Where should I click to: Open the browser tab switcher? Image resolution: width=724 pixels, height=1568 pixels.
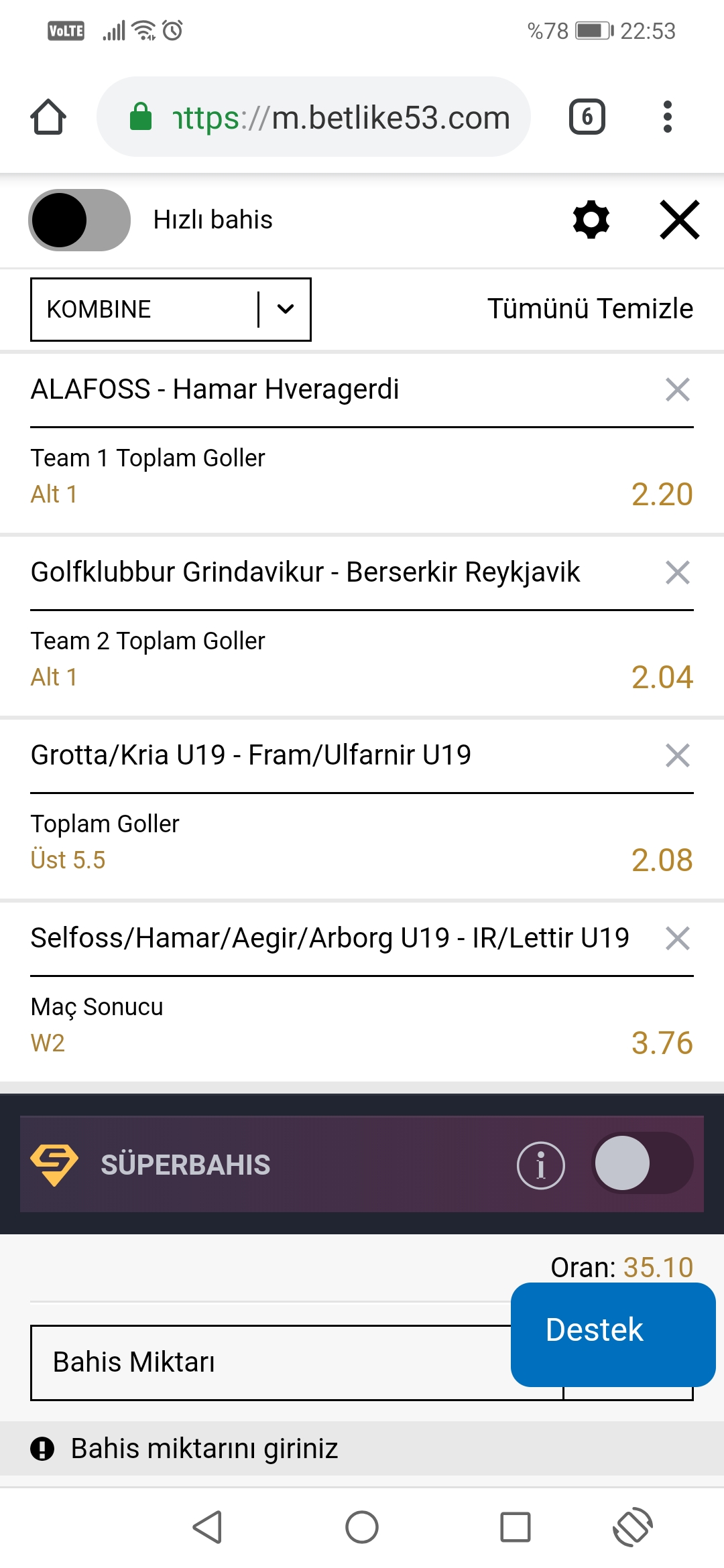coord(587,117)
